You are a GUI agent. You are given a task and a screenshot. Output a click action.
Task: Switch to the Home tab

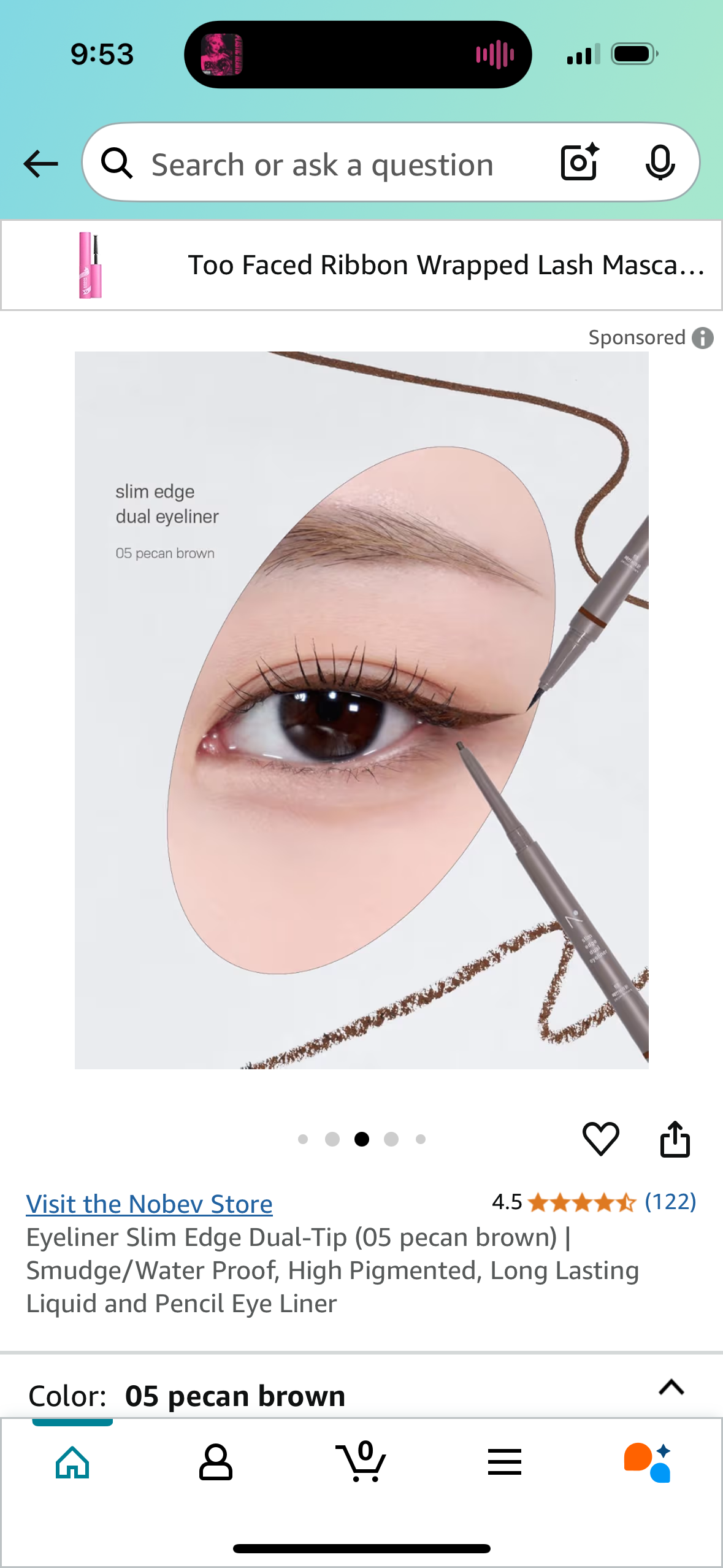(72, 1462)
